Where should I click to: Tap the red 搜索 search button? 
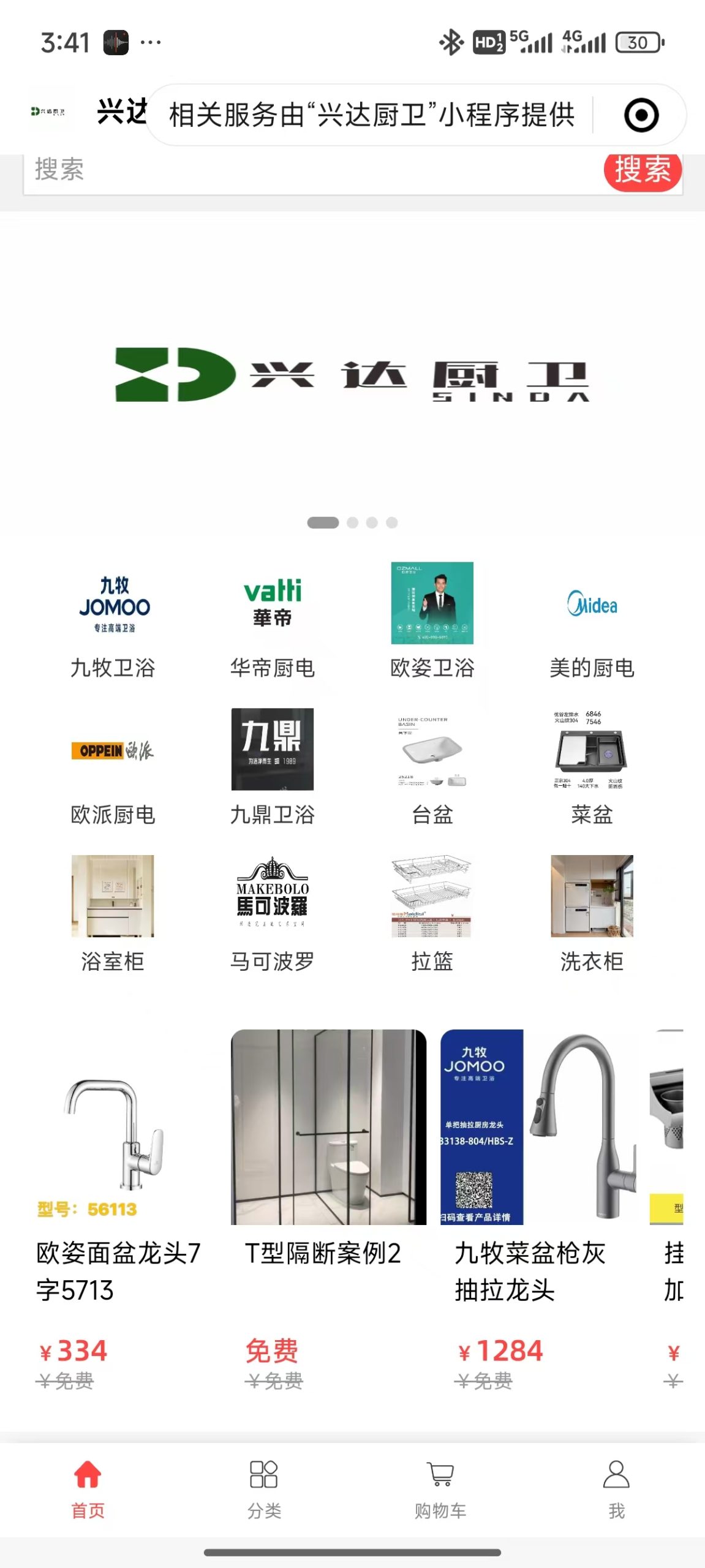(642, 171)
